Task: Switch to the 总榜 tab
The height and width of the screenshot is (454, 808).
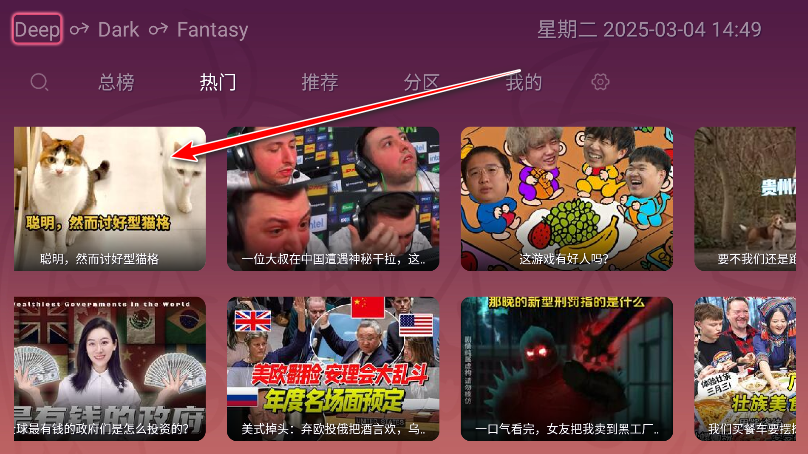Action: (116, 82)
